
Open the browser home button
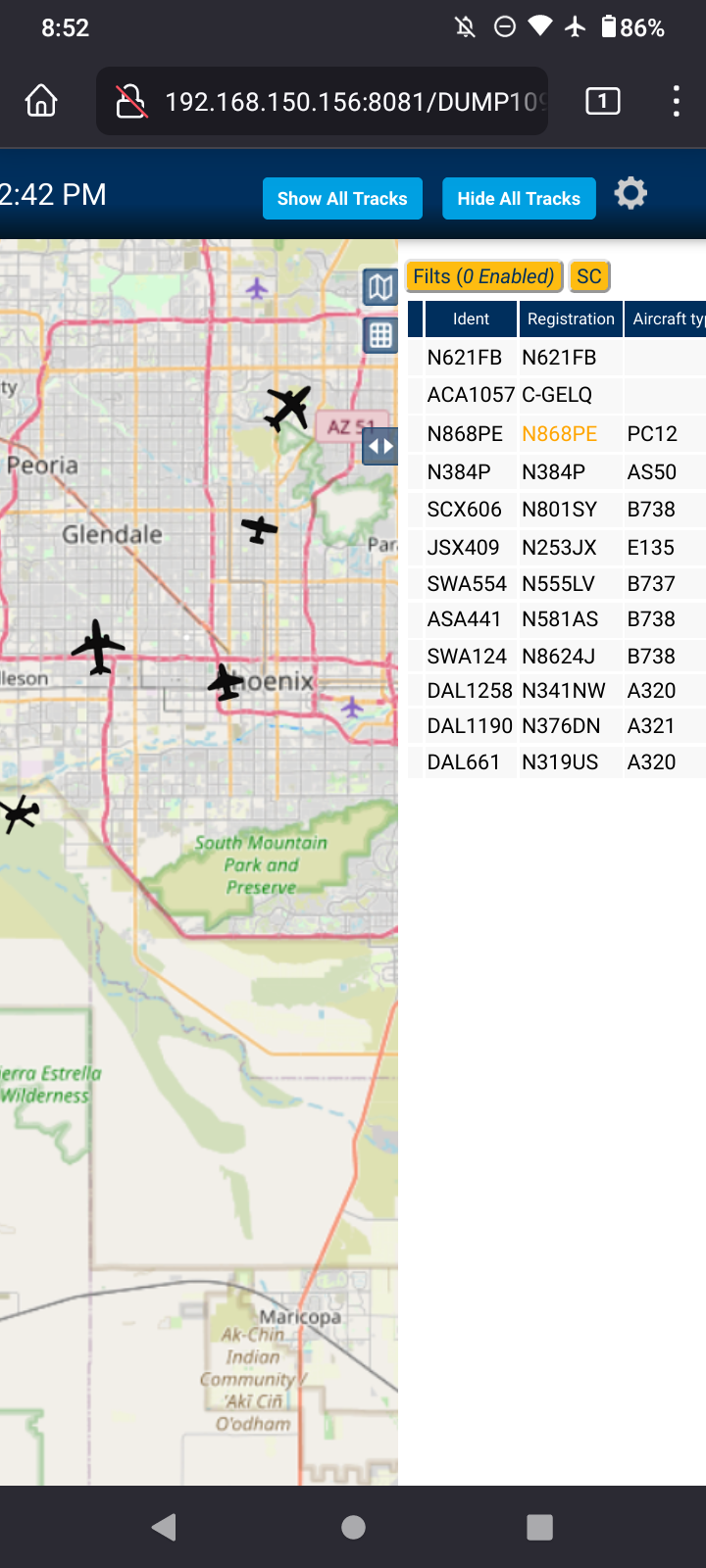point(41,101)
